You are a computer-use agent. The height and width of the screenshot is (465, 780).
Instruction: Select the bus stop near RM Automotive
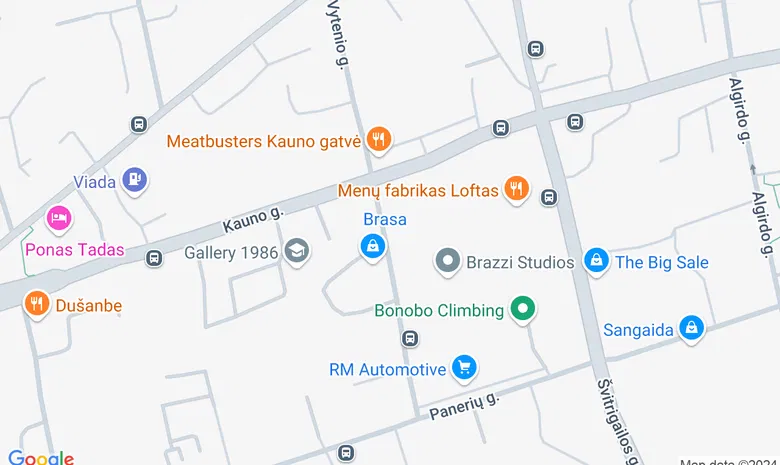point(409,339)
